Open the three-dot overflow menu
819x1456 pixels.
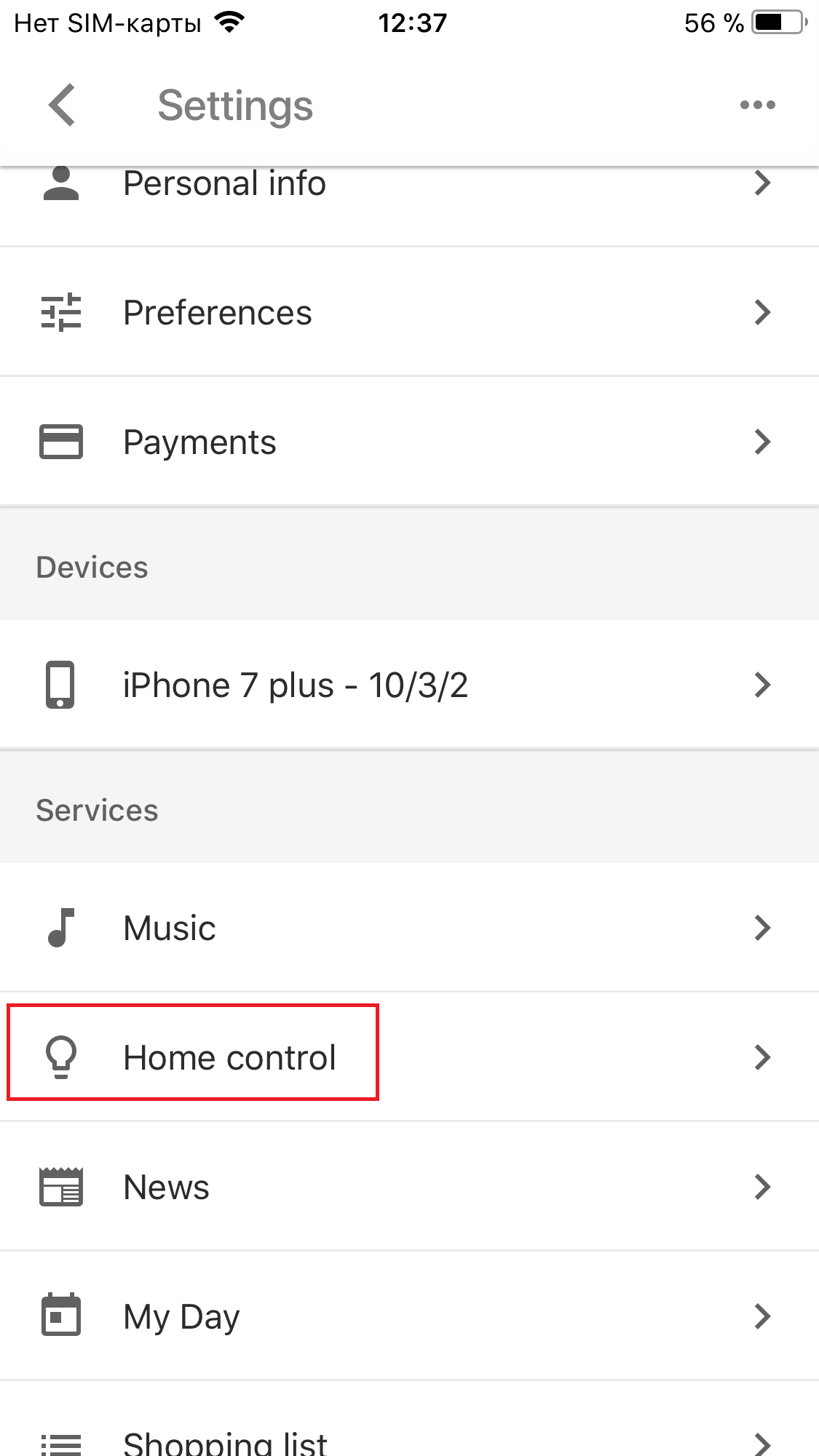click(757, 105)
